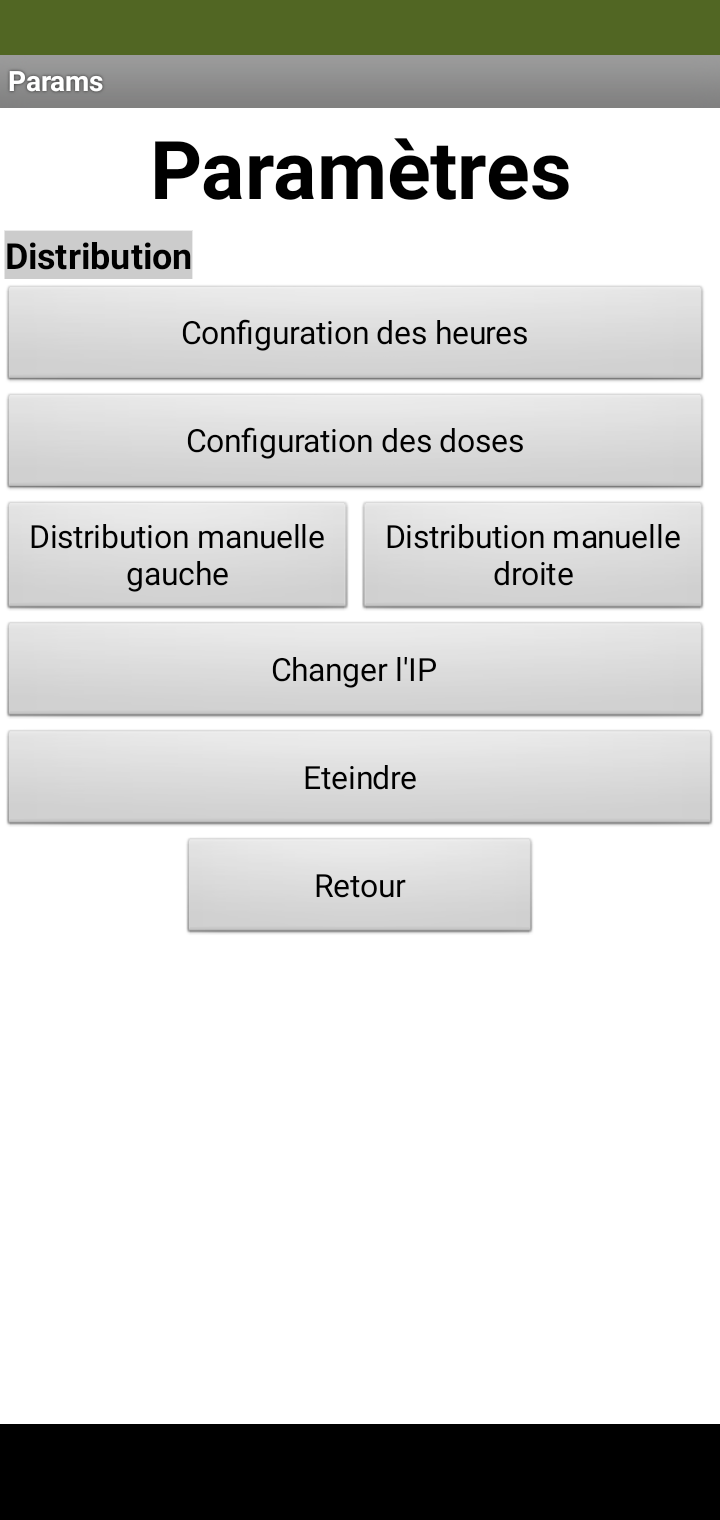Open "Configuration des doses" settings
Viewport: 720px width, 1520px height.
click(x=355, y=440)
